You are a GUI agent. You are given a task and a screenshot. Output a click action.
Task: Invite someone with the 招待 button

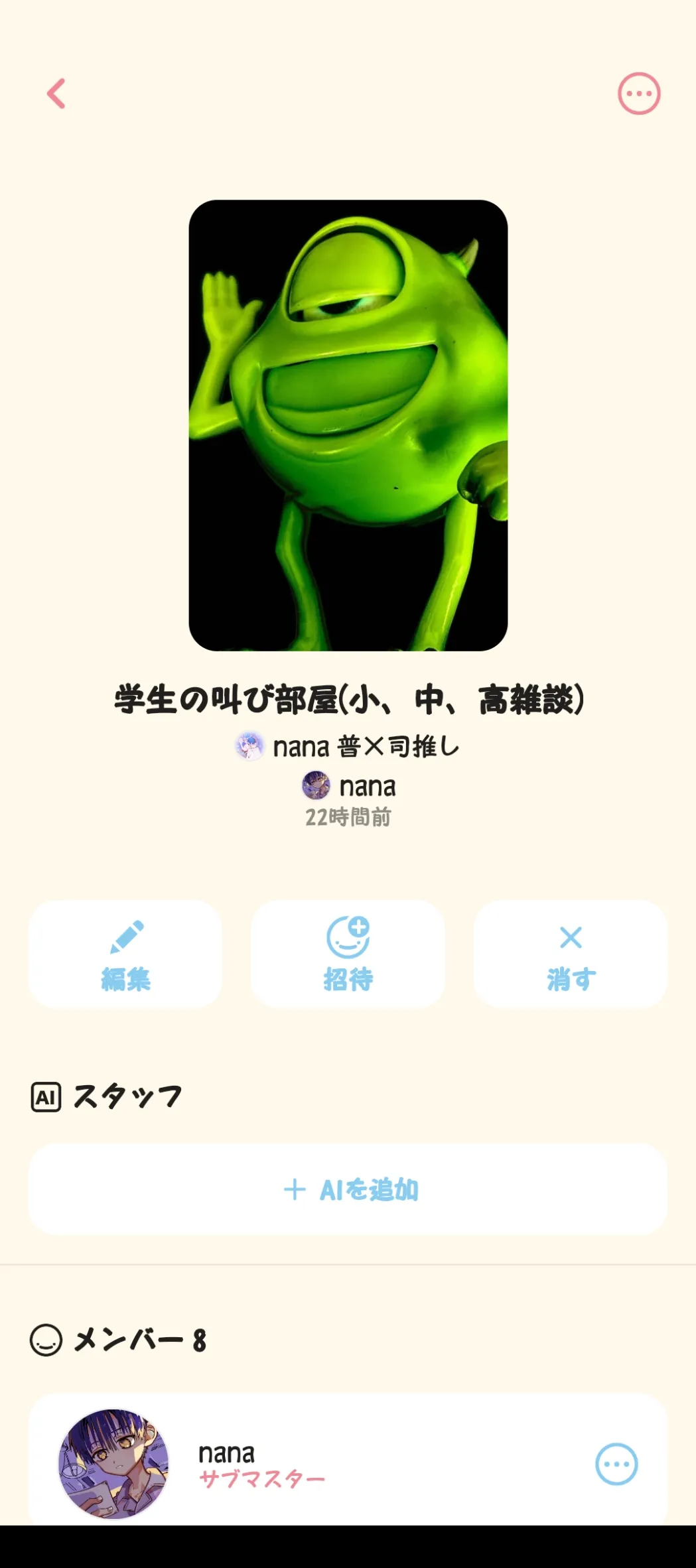click(x=348, y=954)
